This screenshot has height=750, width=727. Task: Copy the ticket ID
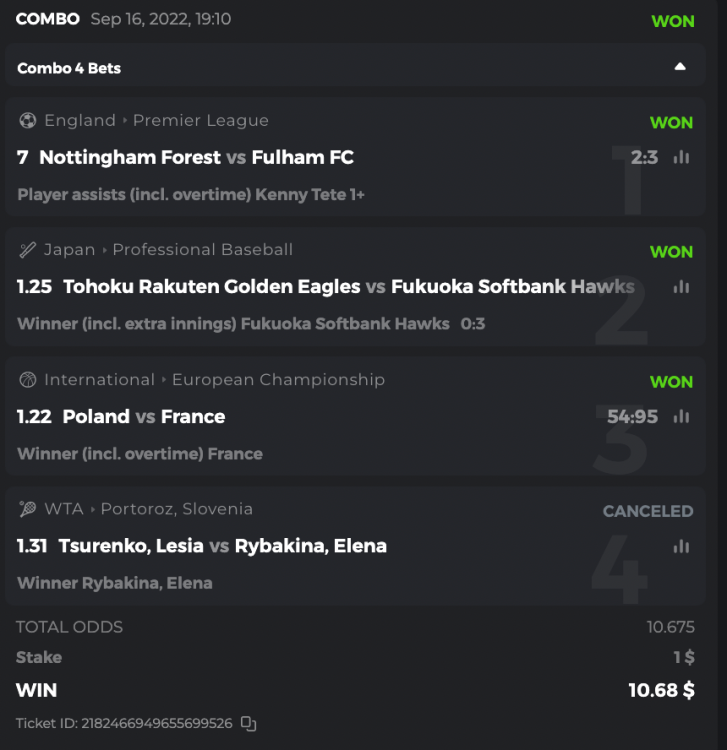point(249,723)
